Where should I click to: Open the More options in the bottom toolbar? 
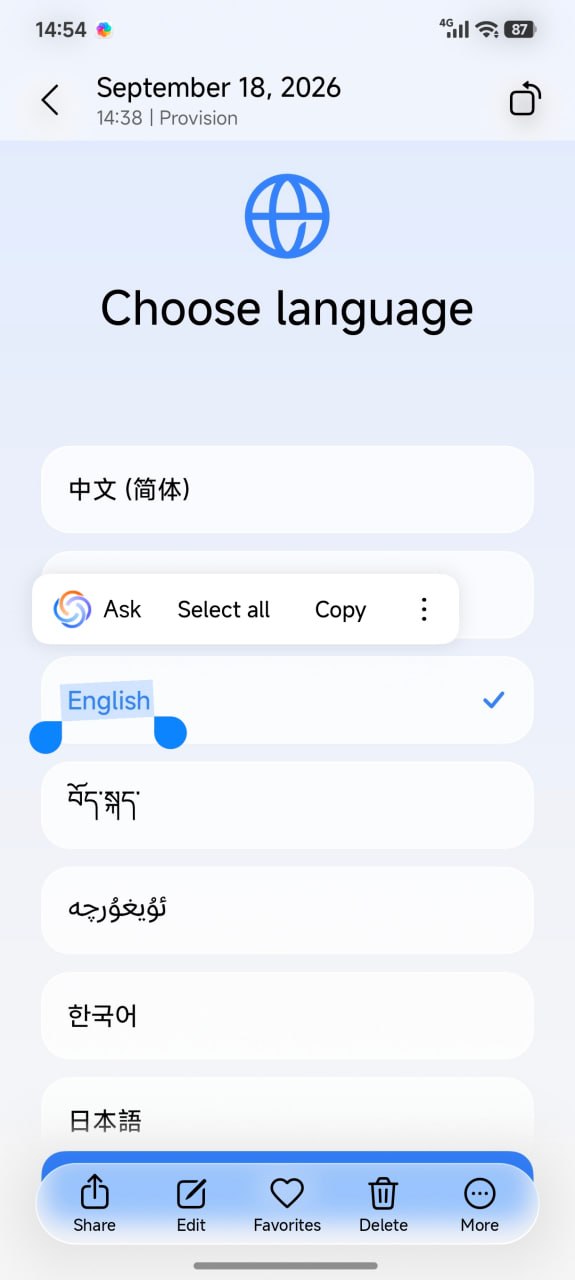tap(480, 1204)
